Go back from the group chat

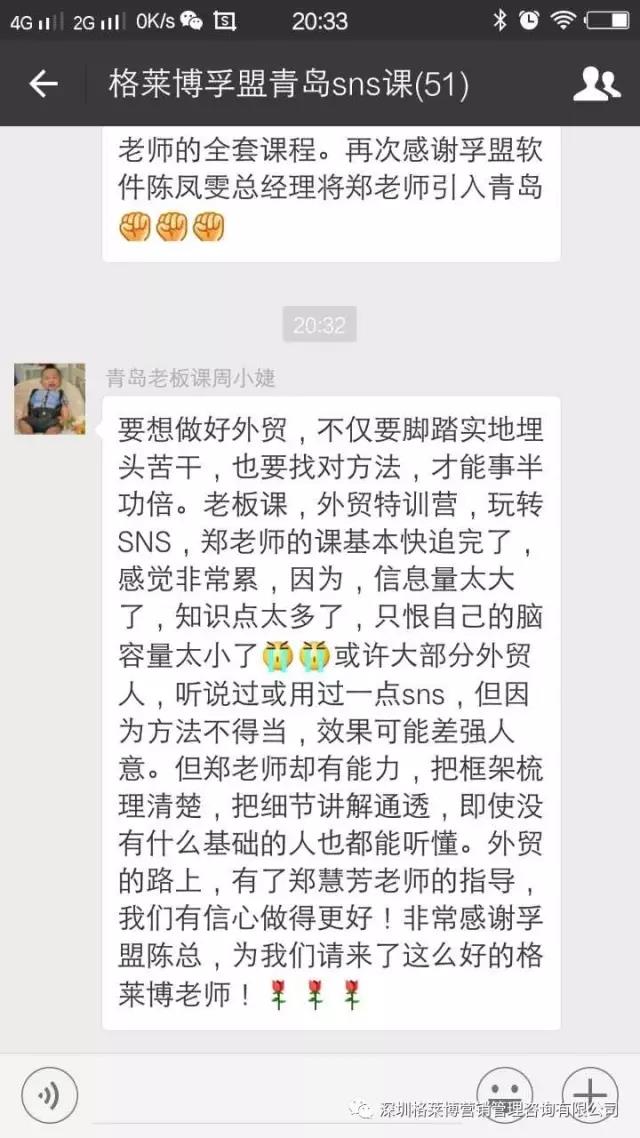pos(43,84)
